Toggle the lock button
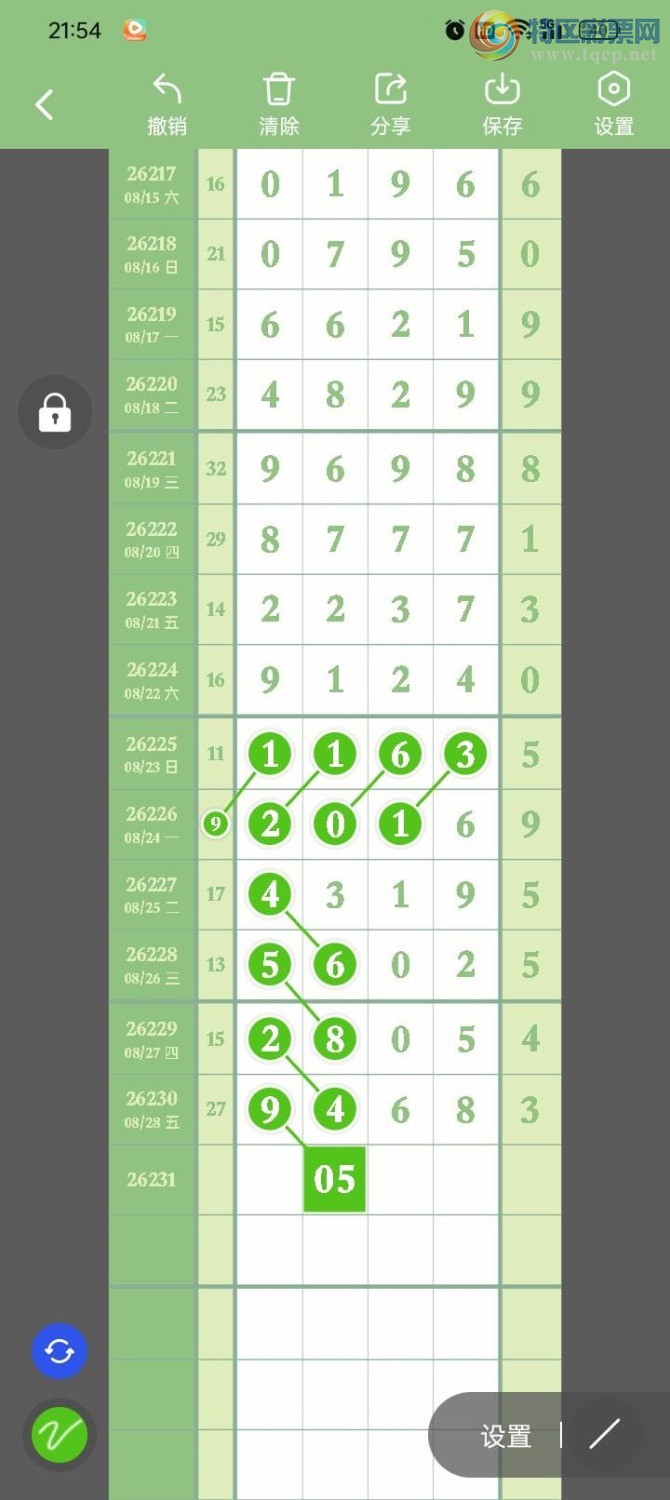This screenshot has width=670, height=1500. (x=55, y=412)
